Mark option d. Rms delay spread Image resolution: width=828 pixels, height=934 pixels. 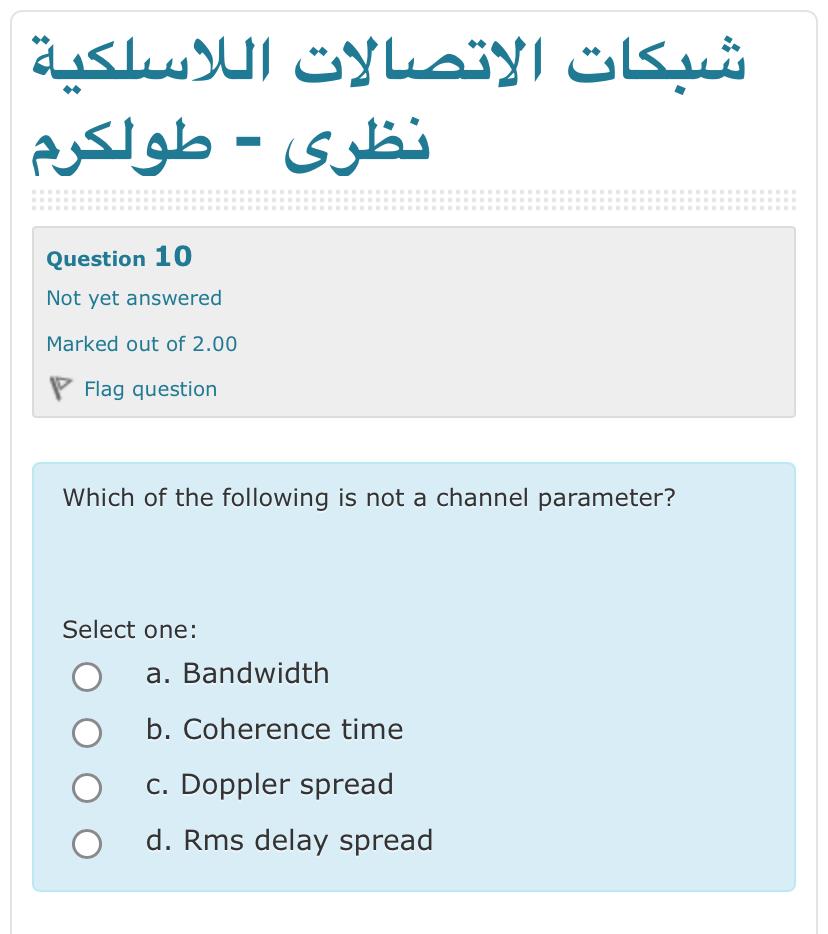tap(87, 843)
